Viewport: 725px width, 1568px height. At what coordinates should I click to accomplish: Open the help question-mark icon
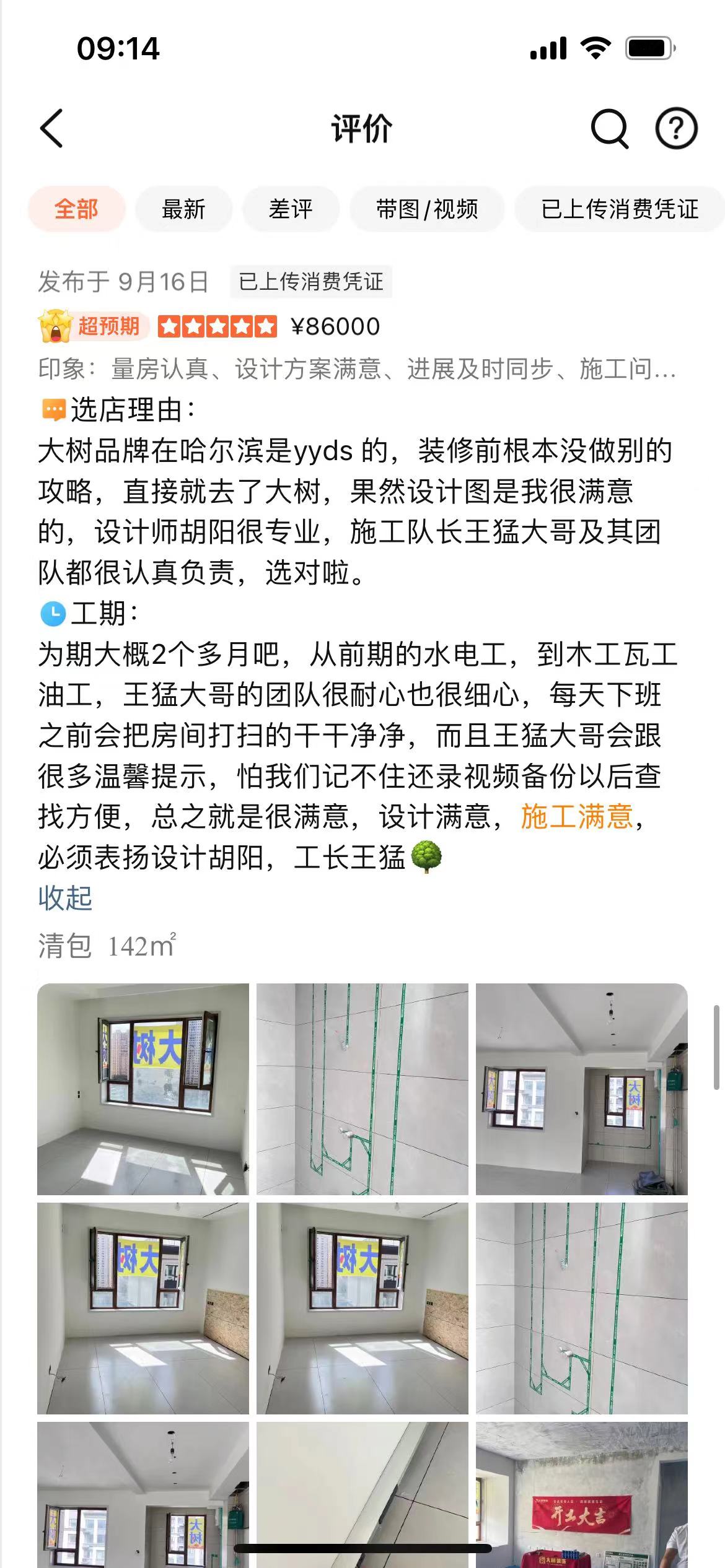(676, 129)
